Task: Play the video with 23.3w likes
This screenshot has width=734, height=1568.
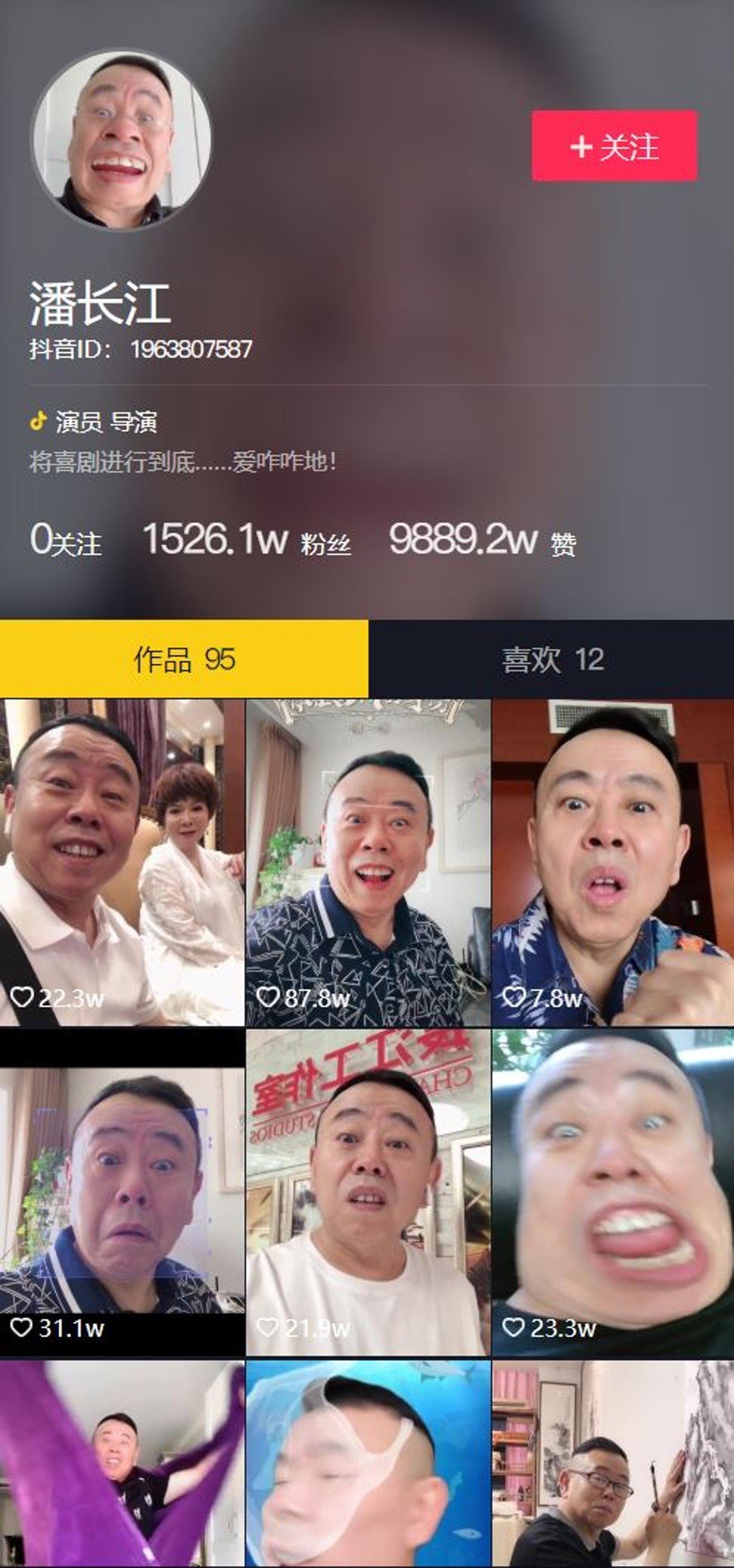Action: pyautogui.click(x=613, y=1193)
